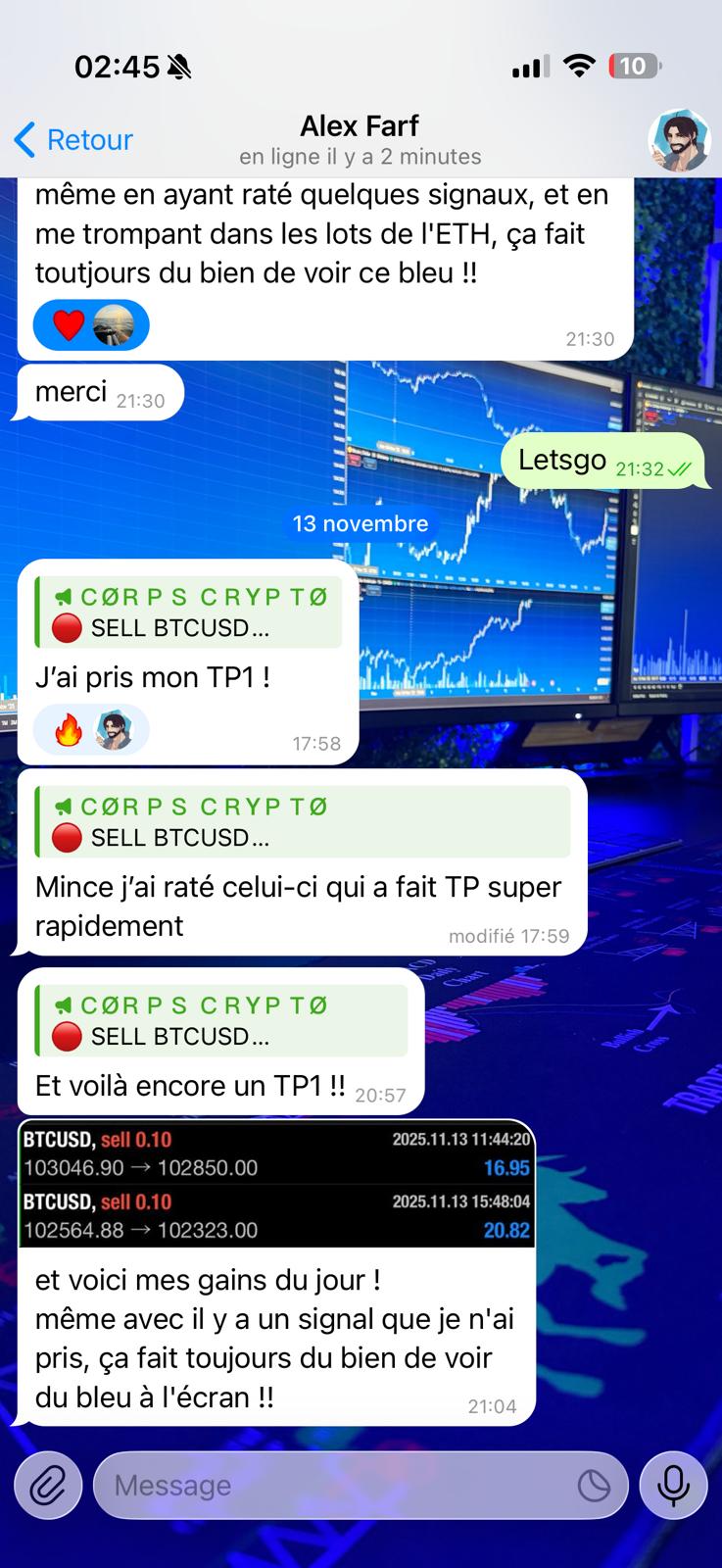
Task: Jump to quoted signal above "J'ai pris mon TP1"
Action: pyautogui.click(x=189, y=612)
